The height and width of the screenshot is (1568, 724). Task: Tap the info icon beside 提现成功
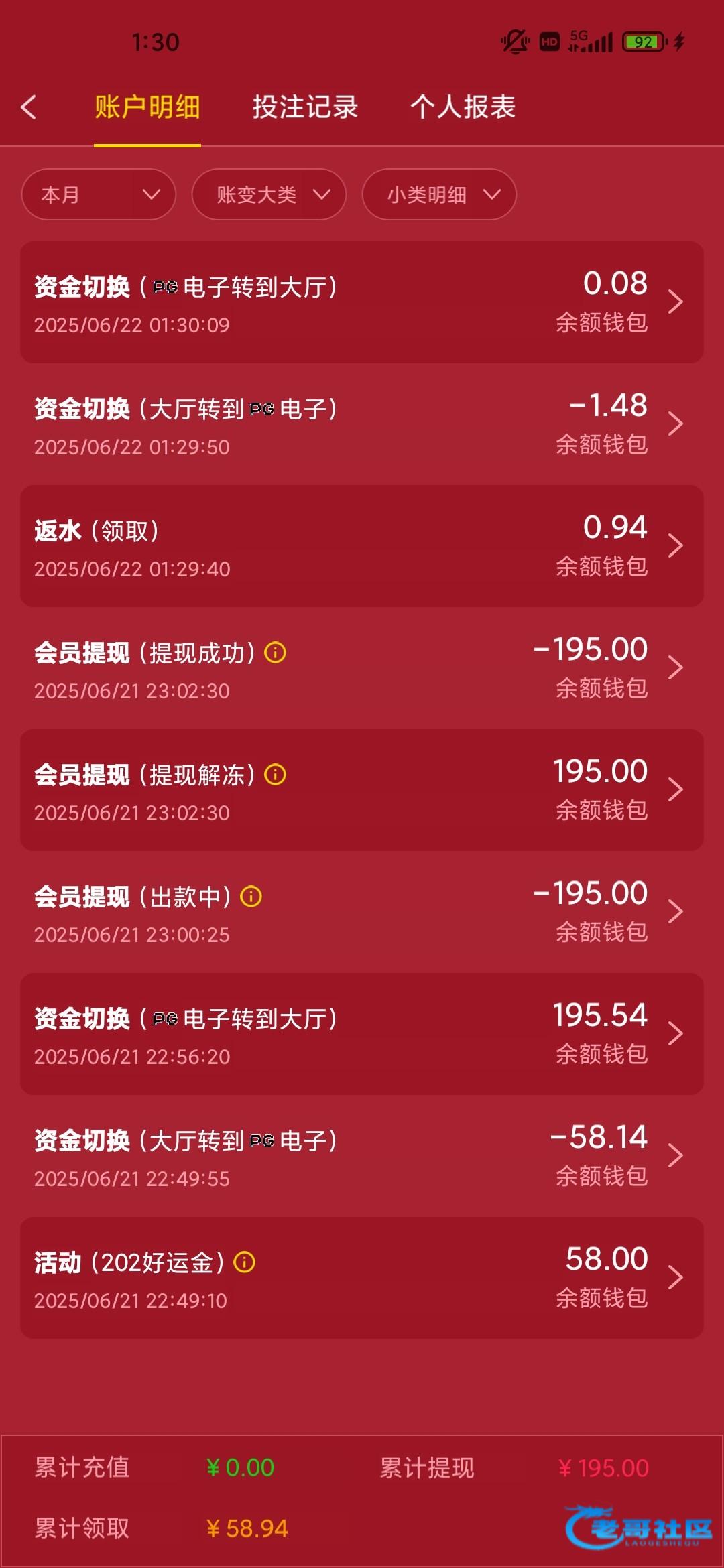point(276,653)
